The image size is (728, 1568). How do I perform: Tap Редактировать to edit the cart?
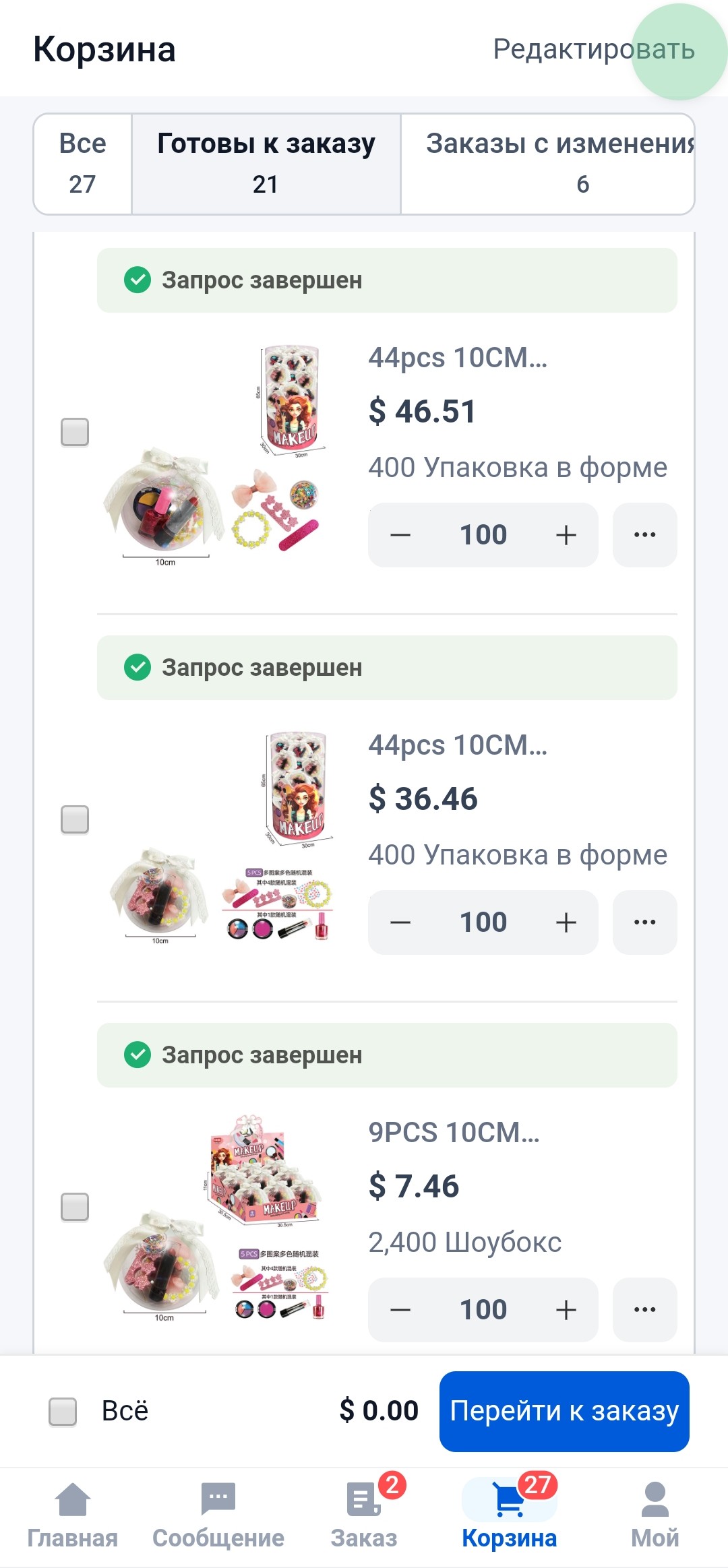pos(593,50)
